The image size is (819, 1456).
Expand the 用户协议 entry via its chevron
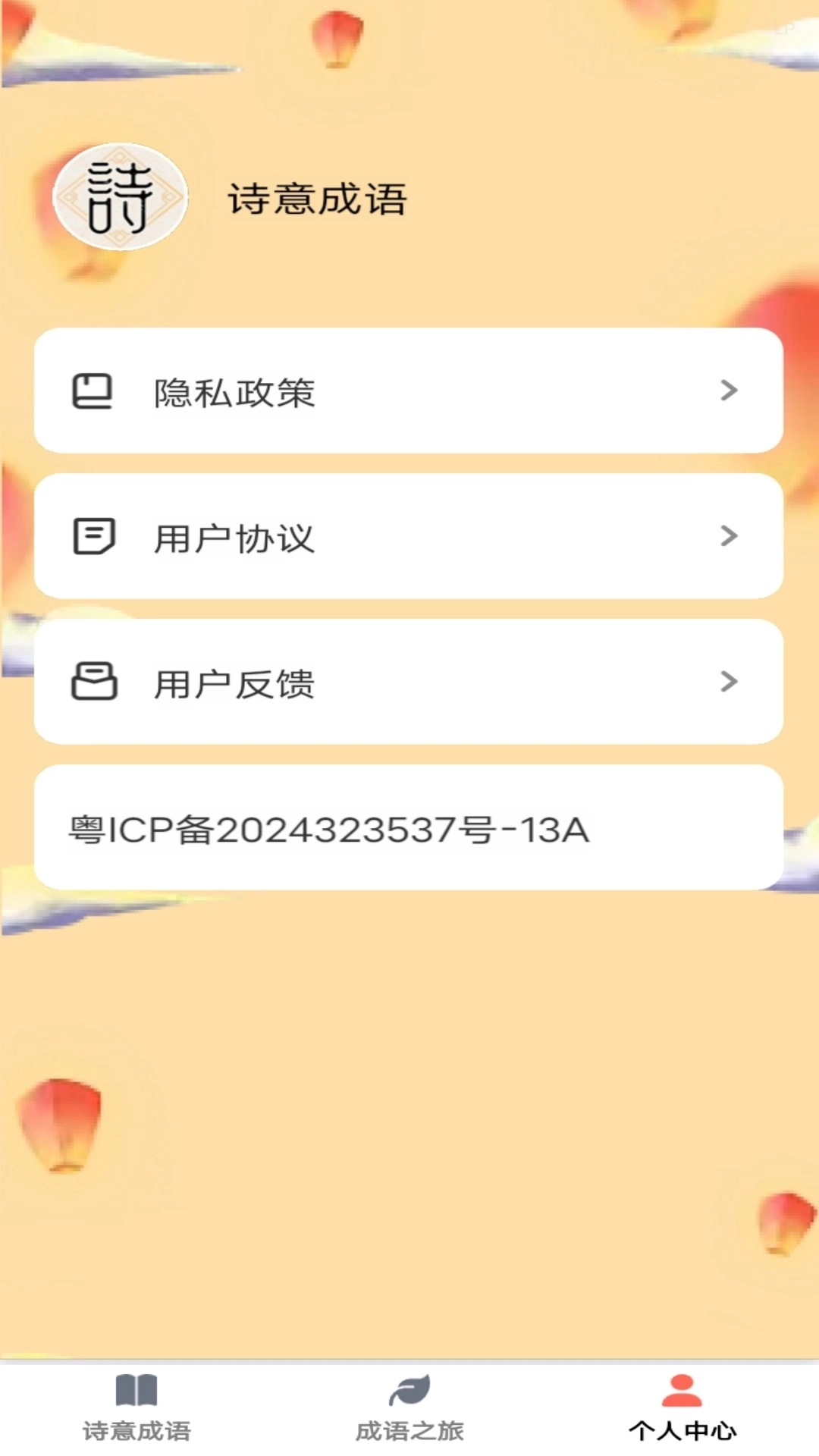click(729, 535)
